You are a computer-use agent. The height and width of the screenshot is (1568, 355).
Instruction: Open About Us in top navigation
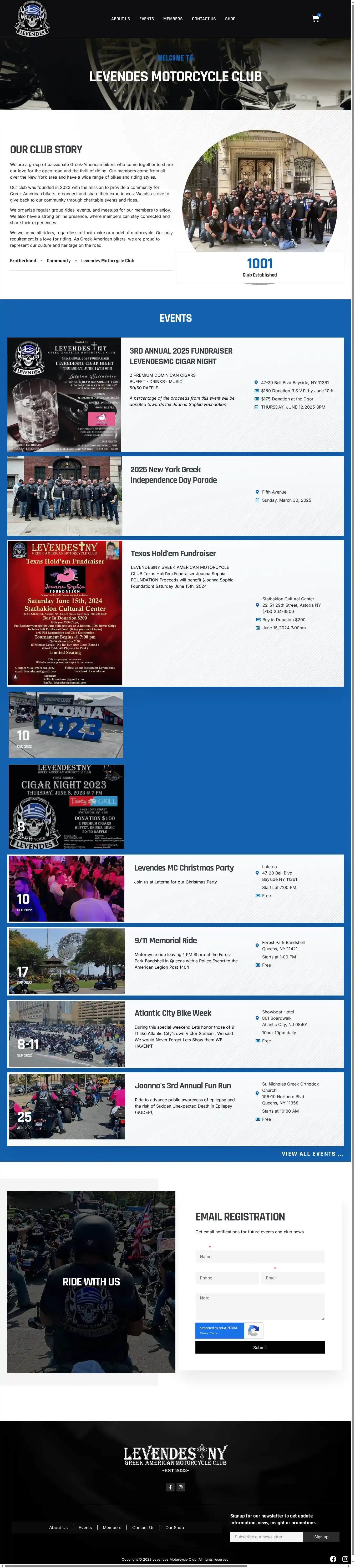pyautogui.click(x=120, y=19)
